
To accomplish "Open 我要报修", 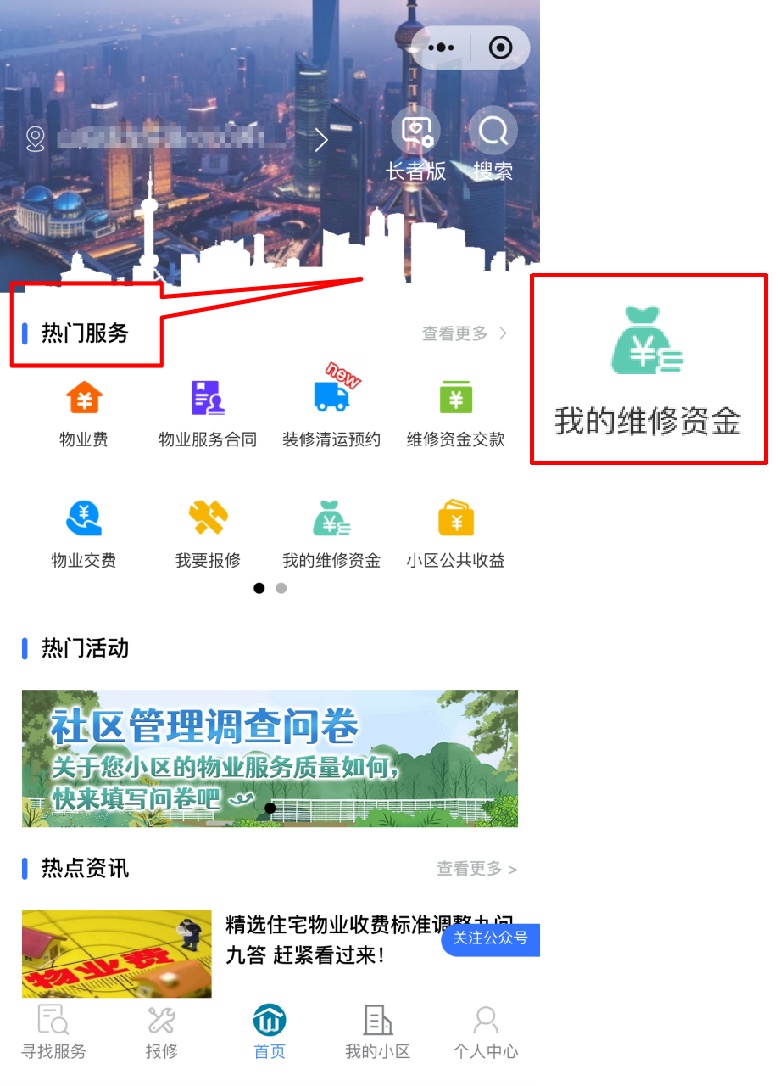I will click(x=208, y=534).
